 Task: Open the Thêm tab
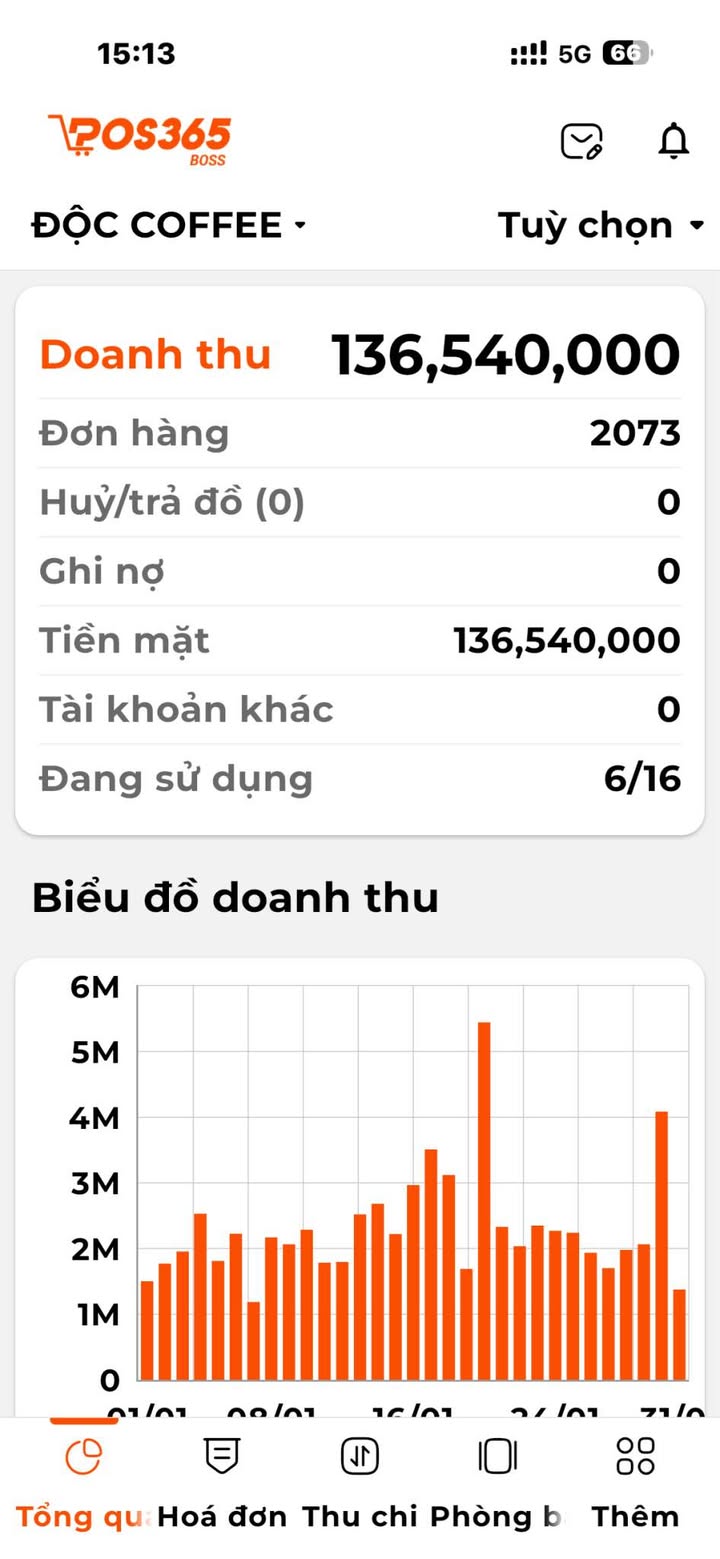tap(635, 1480)
